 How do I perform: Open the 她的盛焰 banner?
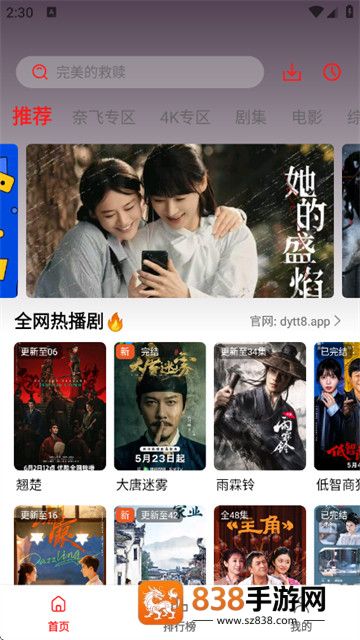point(180,221)
